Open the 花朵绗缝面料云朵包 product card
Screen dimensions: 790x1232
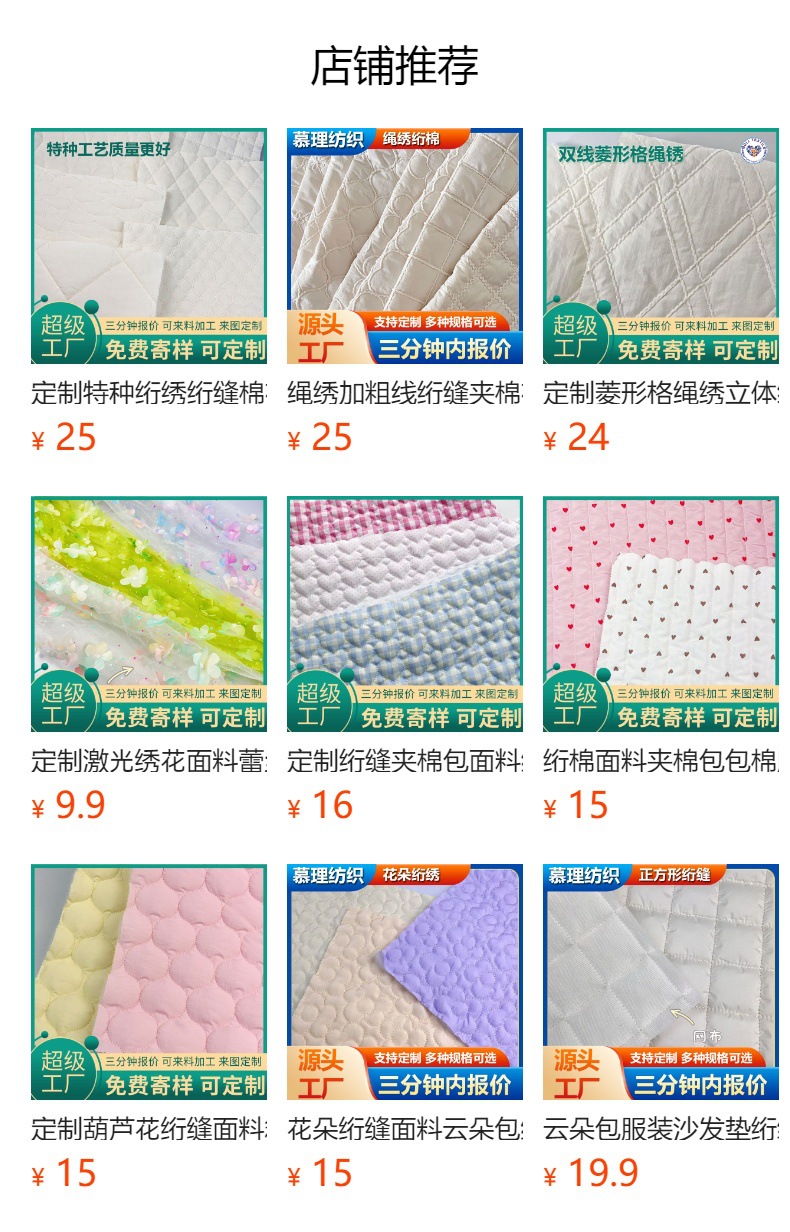405,982
